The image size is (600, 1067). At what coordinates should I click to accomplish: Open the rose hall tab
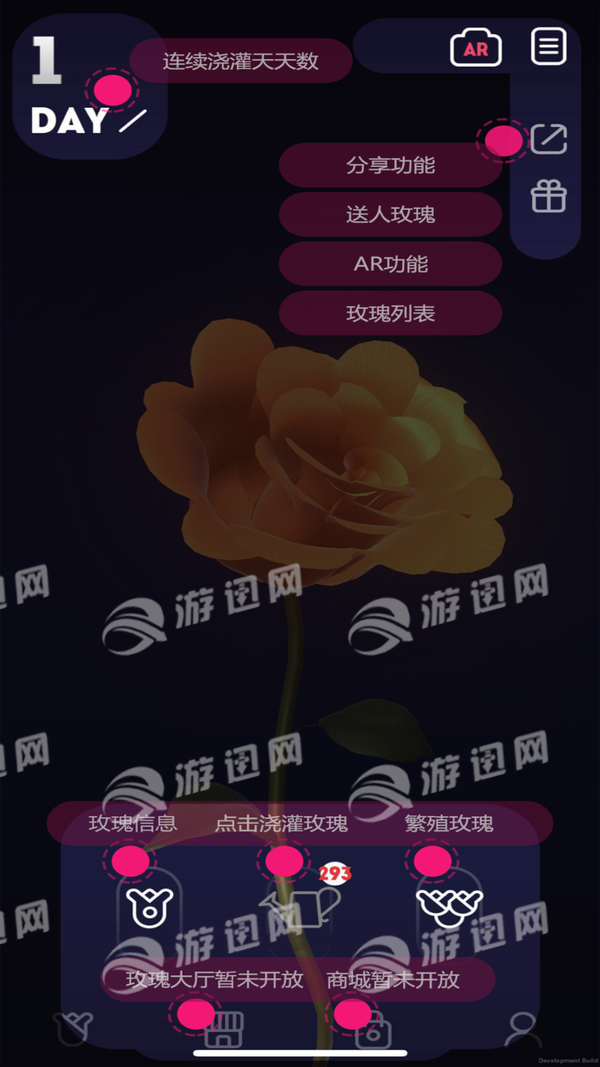(x=224, y=1028)
